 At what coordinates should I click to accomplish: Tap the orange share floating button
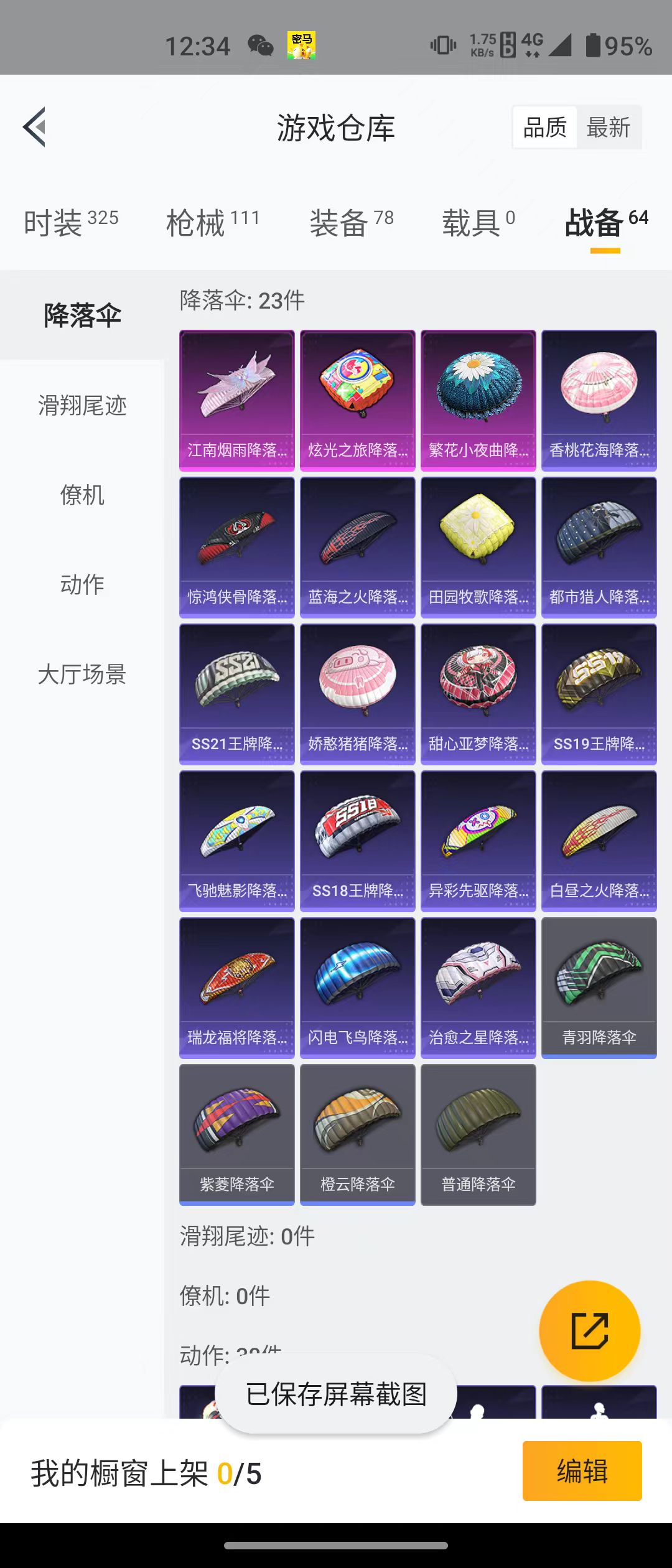coord(589,1331)
